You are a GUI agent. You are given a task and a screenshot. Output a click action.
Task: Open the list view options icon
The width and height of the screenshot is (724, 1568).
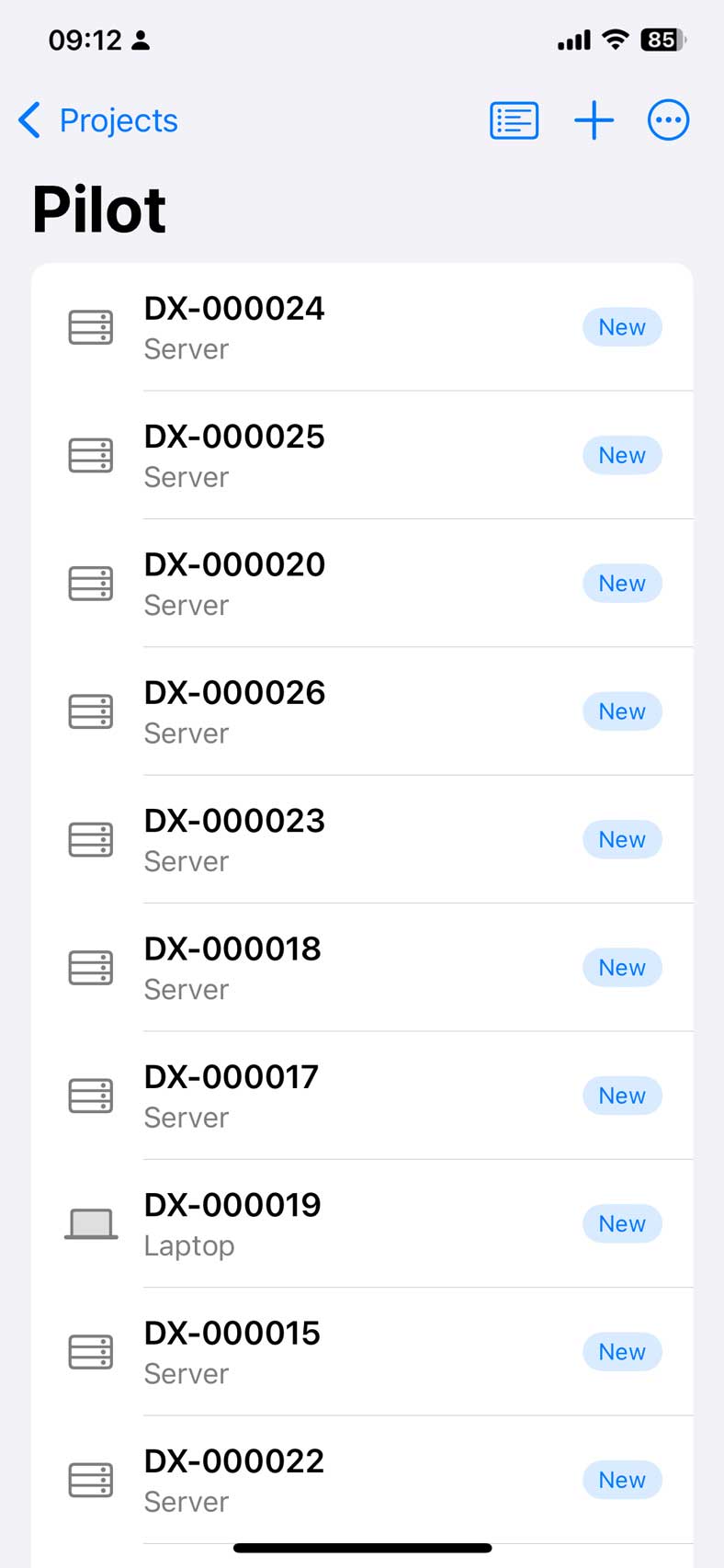[514, 120]
